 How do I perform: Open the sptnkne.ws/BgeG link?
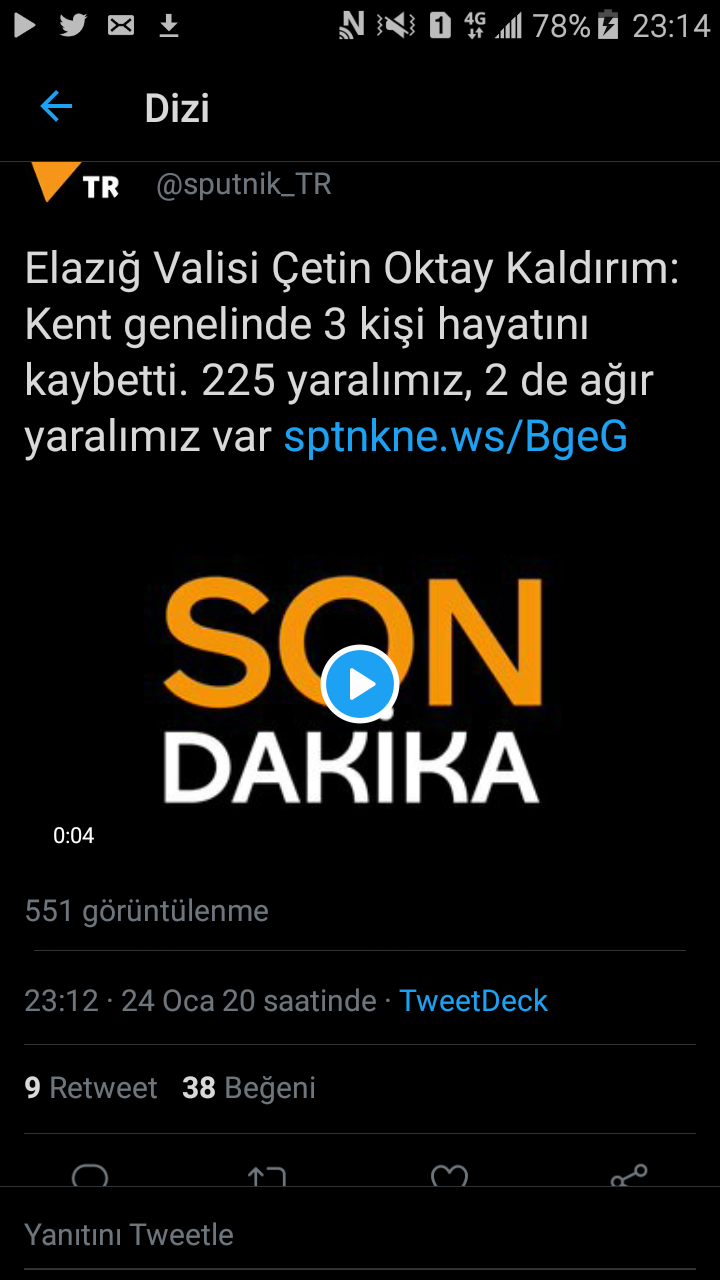[455, 437]
